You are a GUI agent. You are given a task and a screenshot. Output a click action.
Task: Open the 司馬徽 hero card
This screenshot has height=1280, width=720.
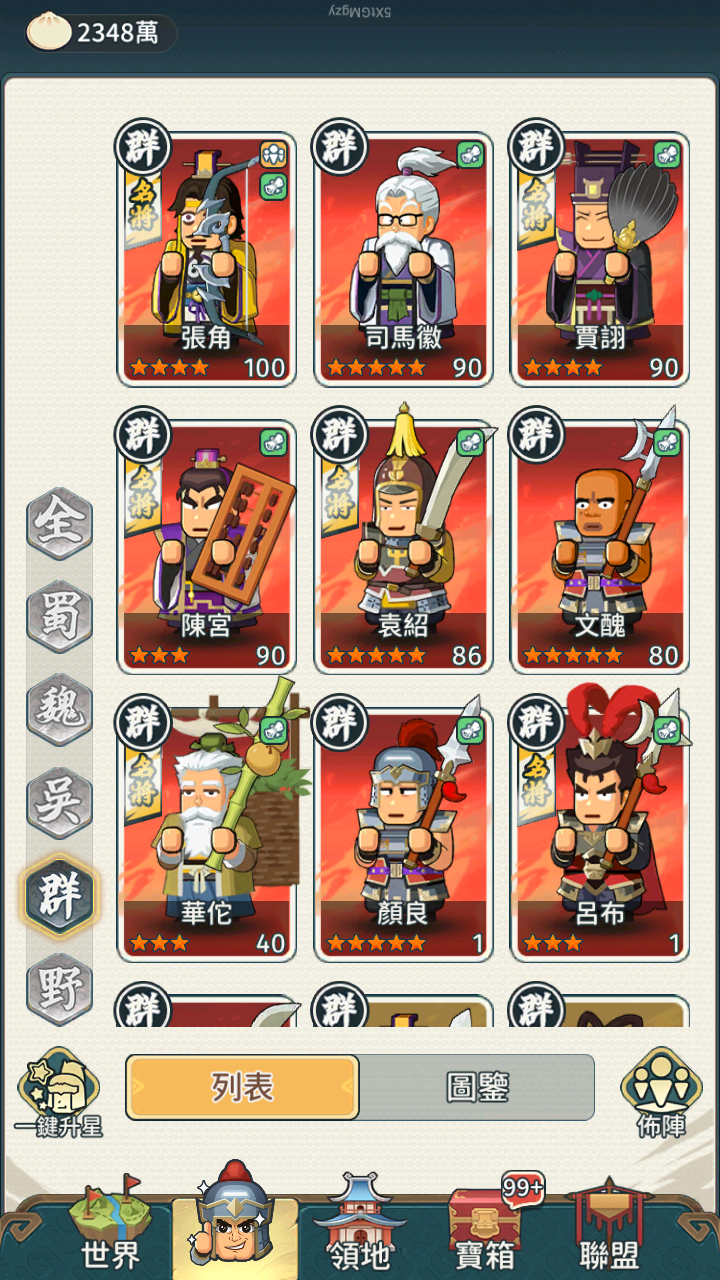403,258
